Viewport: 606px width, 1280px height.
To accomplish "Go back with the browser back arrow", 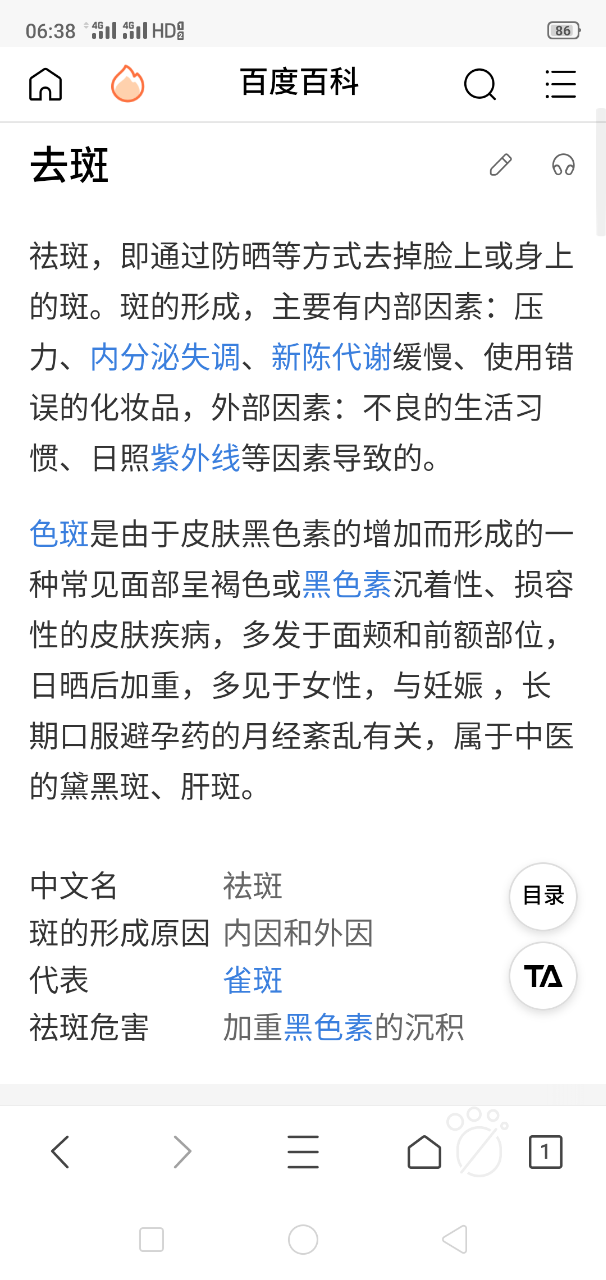I will tap(61, 1152).
